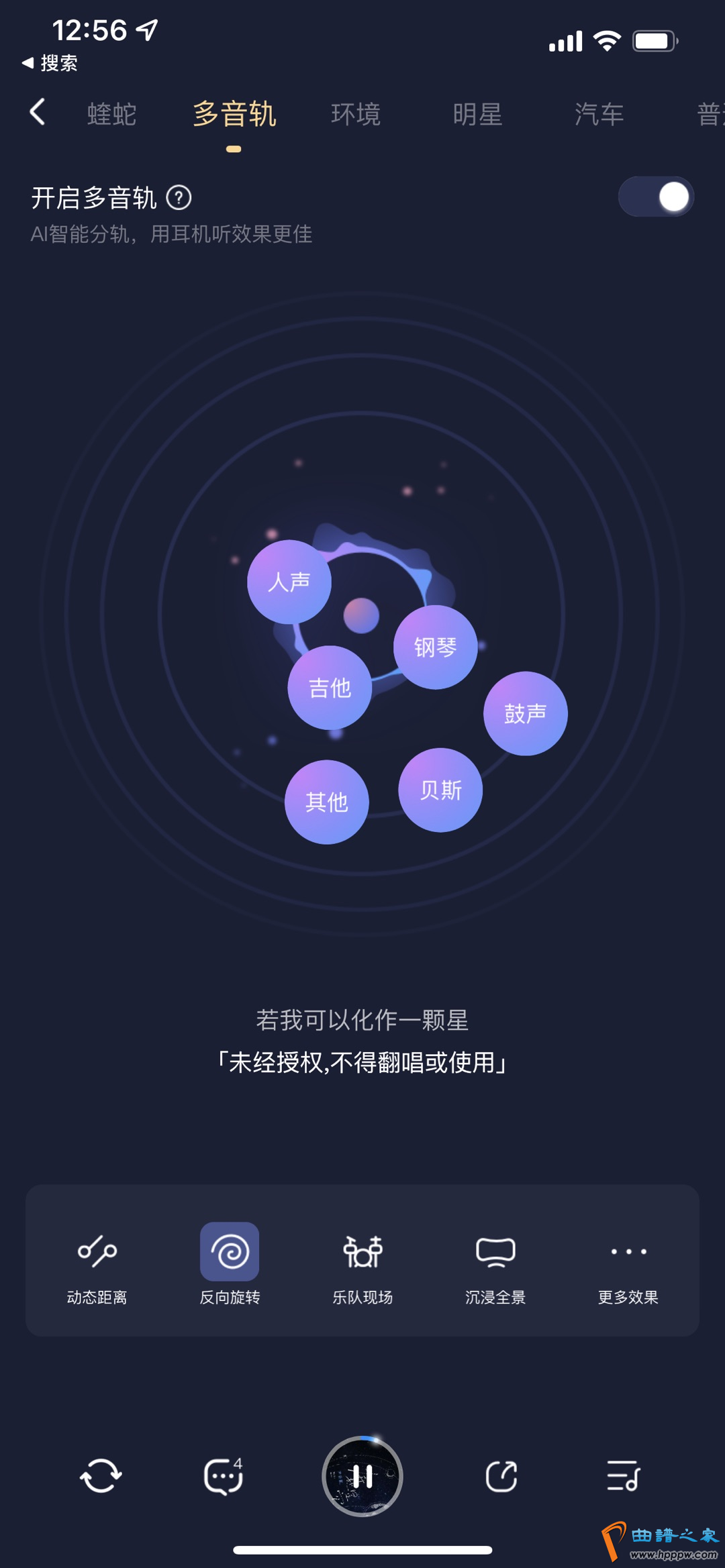Viewport: 725px width, 1568px height.
Task: Choose the 吉他 track bubble
Action: click(x=330, y=688)
